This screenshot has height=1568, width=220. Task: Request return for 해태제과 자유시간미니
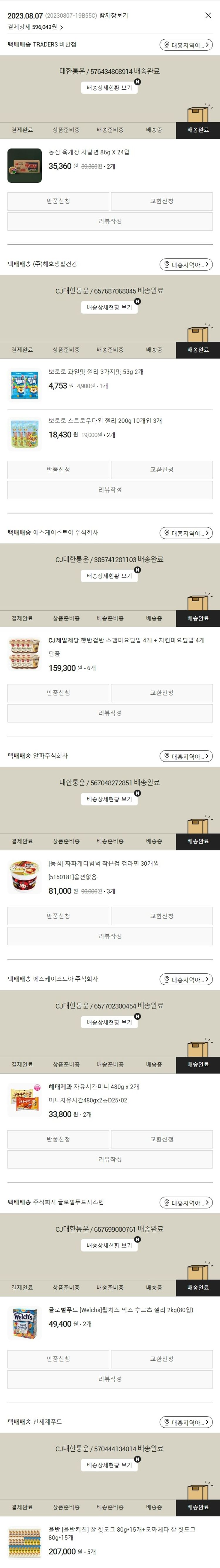pos(58,1139)
